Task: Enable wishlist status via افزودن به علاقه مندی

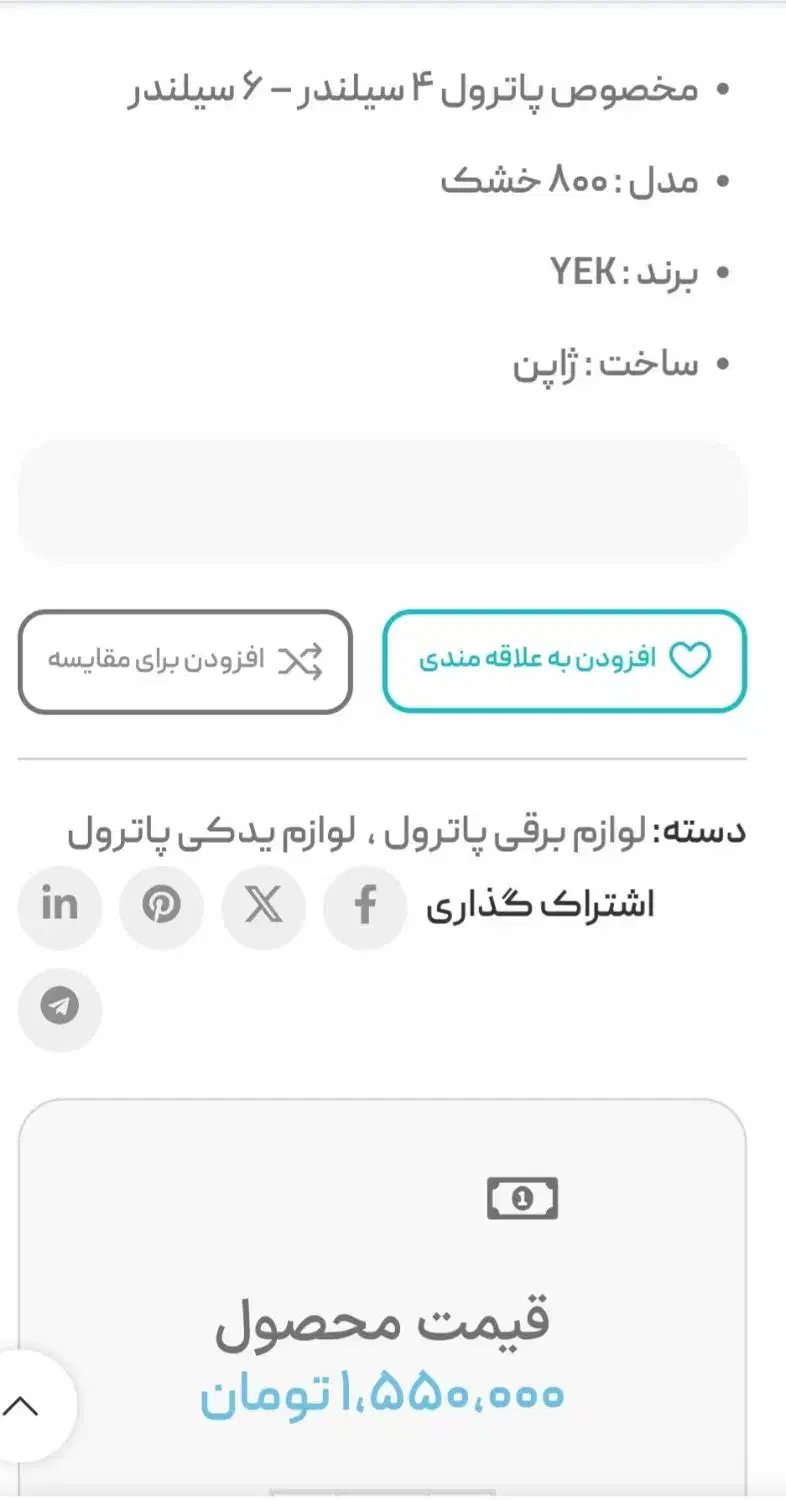Action: (564, 660)
